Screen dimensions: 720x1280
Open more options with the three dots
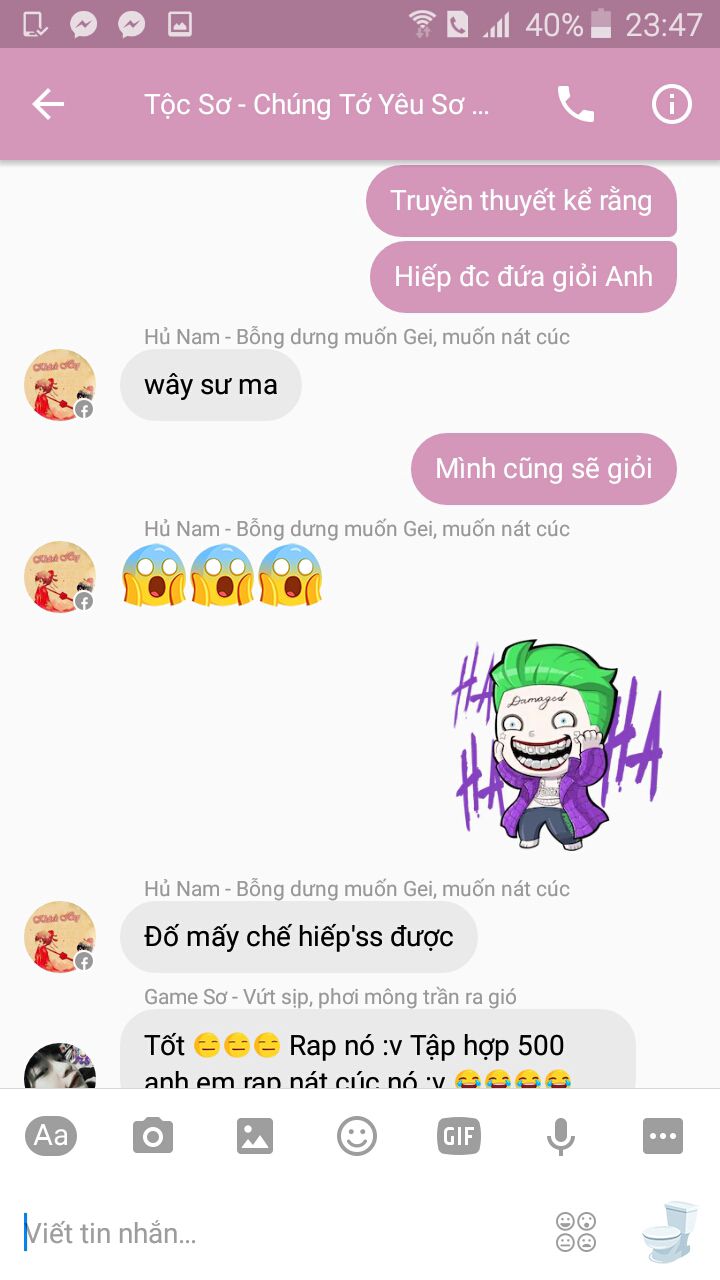point(663,1136)
